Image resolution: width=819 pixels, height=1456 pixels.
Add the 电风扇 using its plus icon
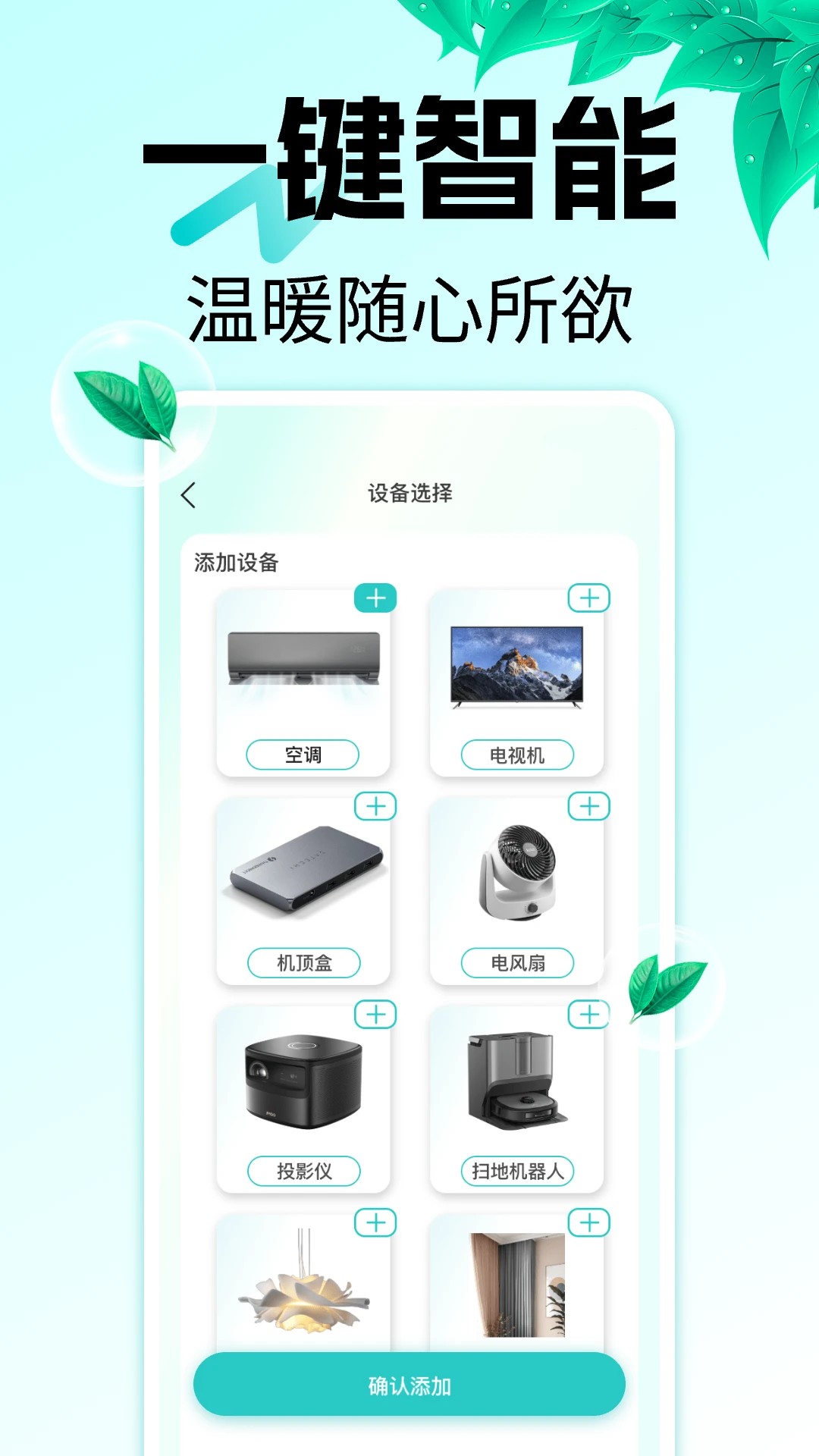point(588,807)
